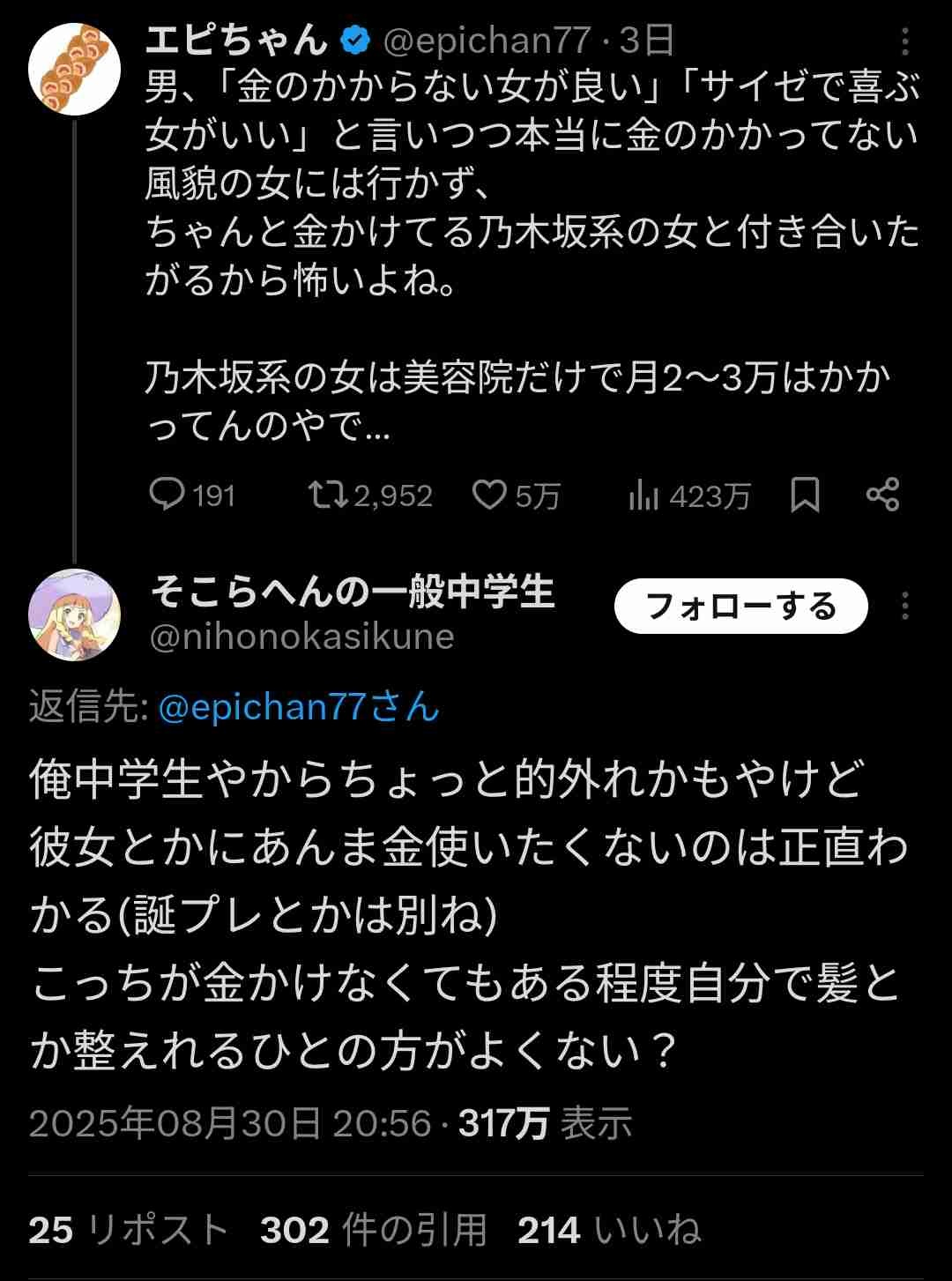Share エピちゃん's post
The width and height of the screenshot is (952, 1281).
pyautogui.click(x=882, y=494)
